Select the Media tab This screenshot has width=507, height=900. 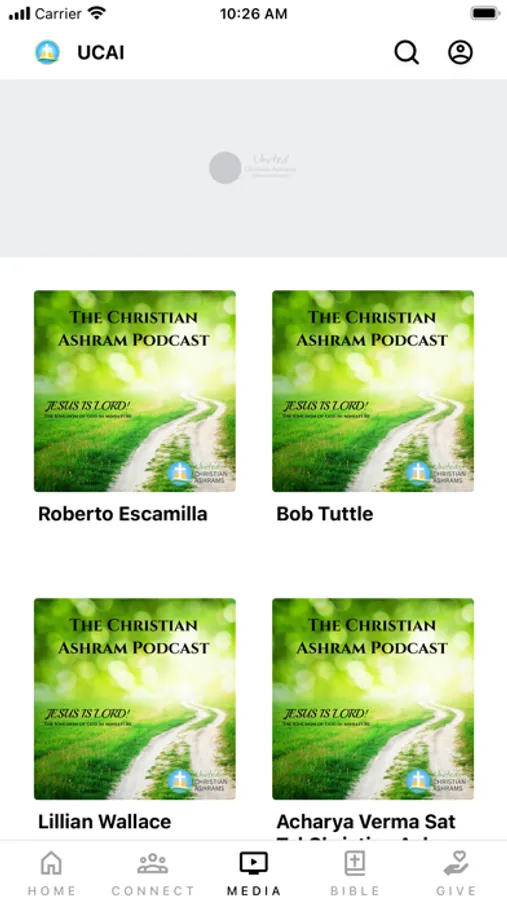click(253, 873)
